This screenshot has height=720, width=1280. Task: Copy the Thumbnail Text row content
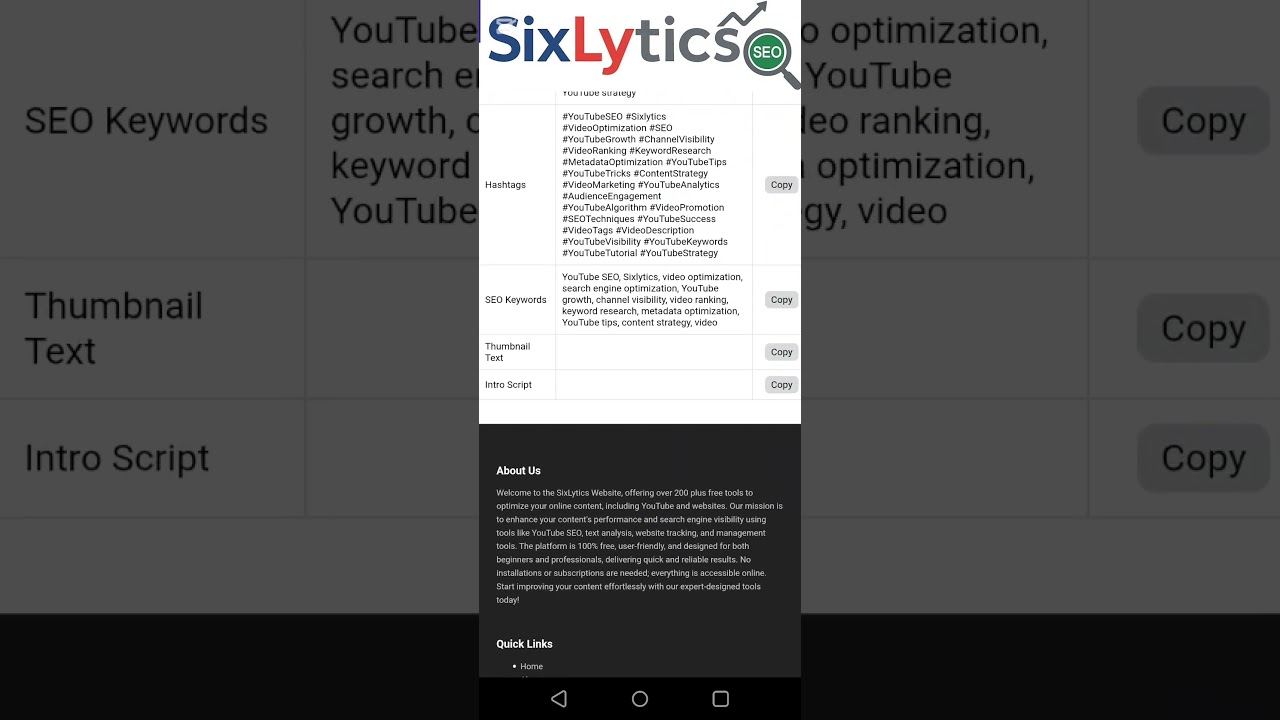[781, 352]
